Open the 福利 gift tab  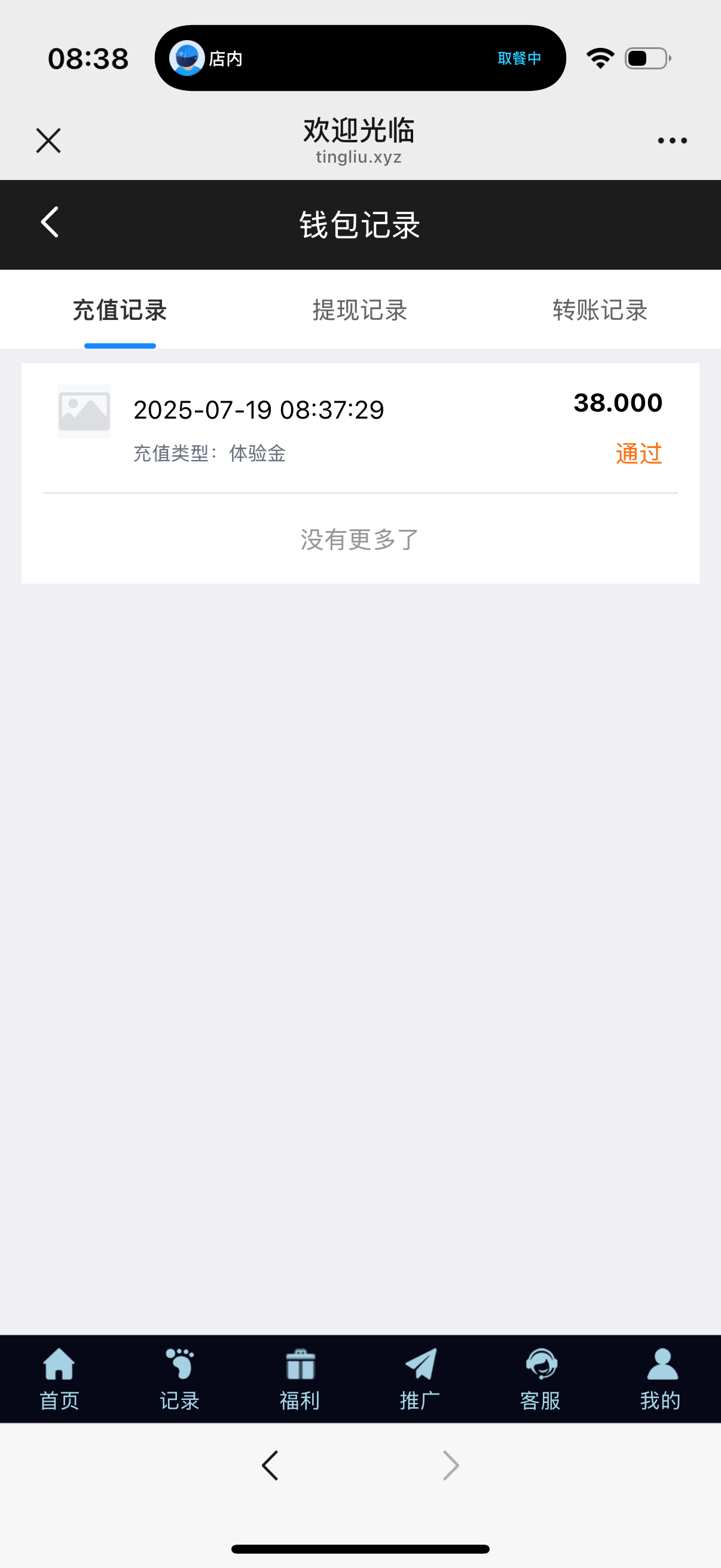300,1378
